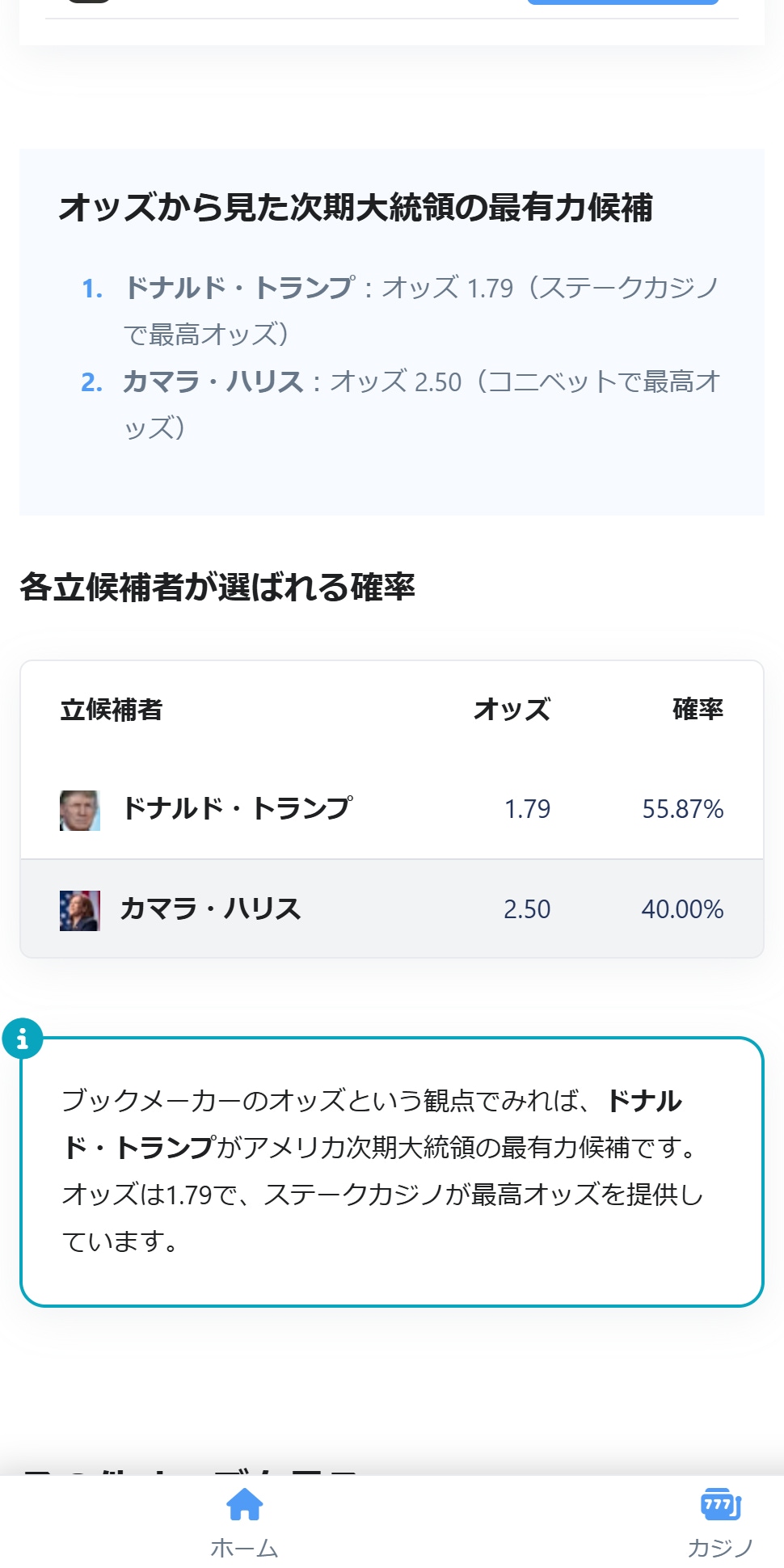784x1568 pixels.
Task: Select the ドナルド・トランプ table row
Action: click(x=392, y=809)
